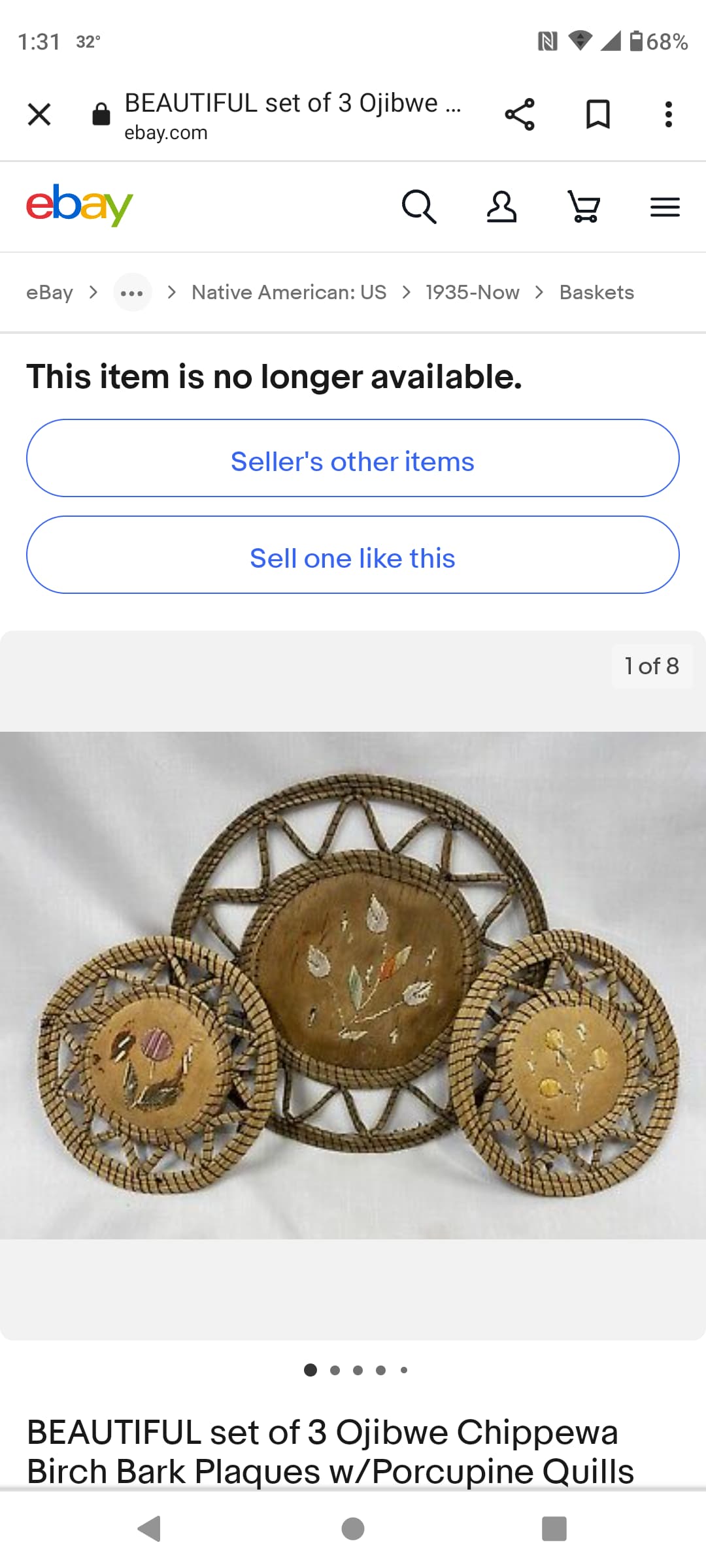
Task: Open the Baskets category breadcrumb
Action: click(596, 292)
